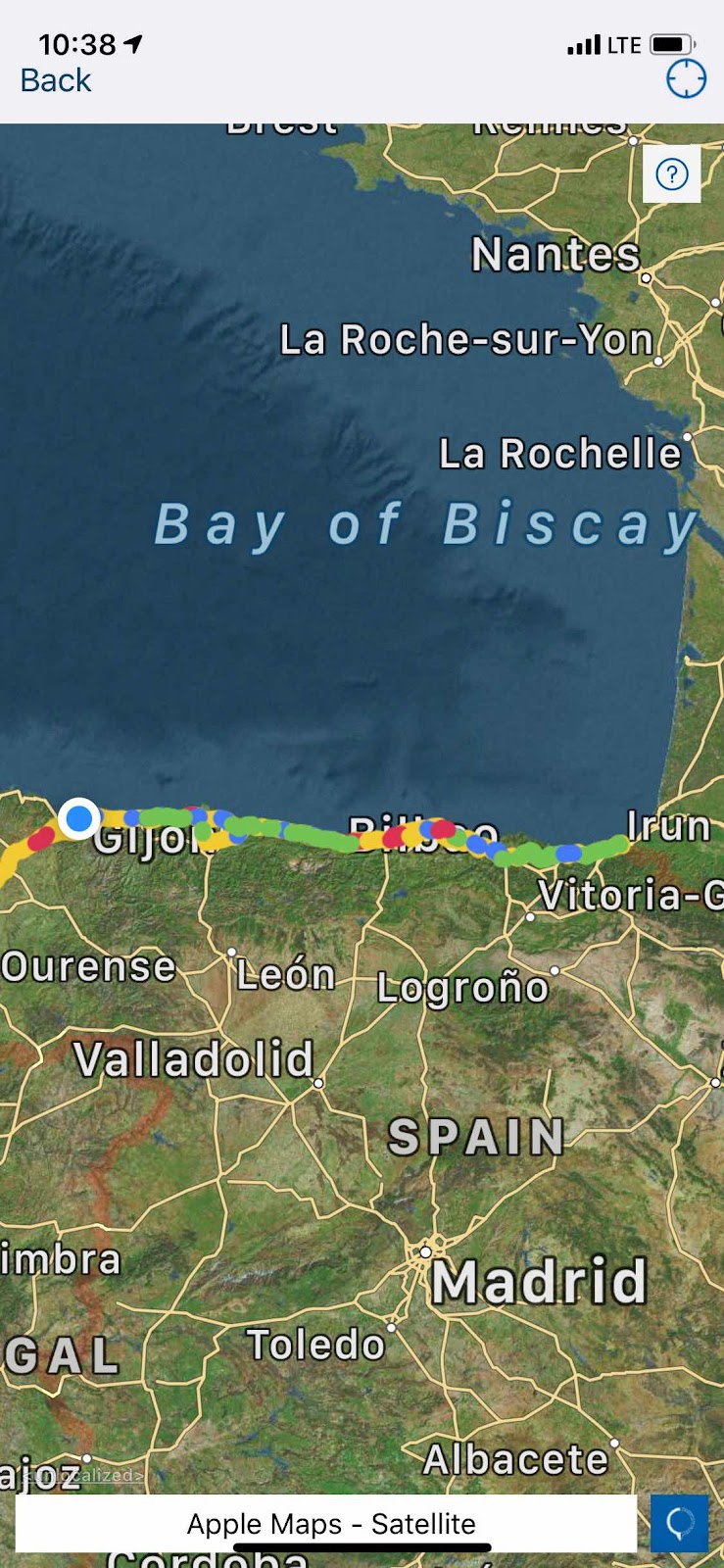The width and height of the screenshot is (724, 1568).
Task: Open the question mark help button
Action: (x=671, y=174)
